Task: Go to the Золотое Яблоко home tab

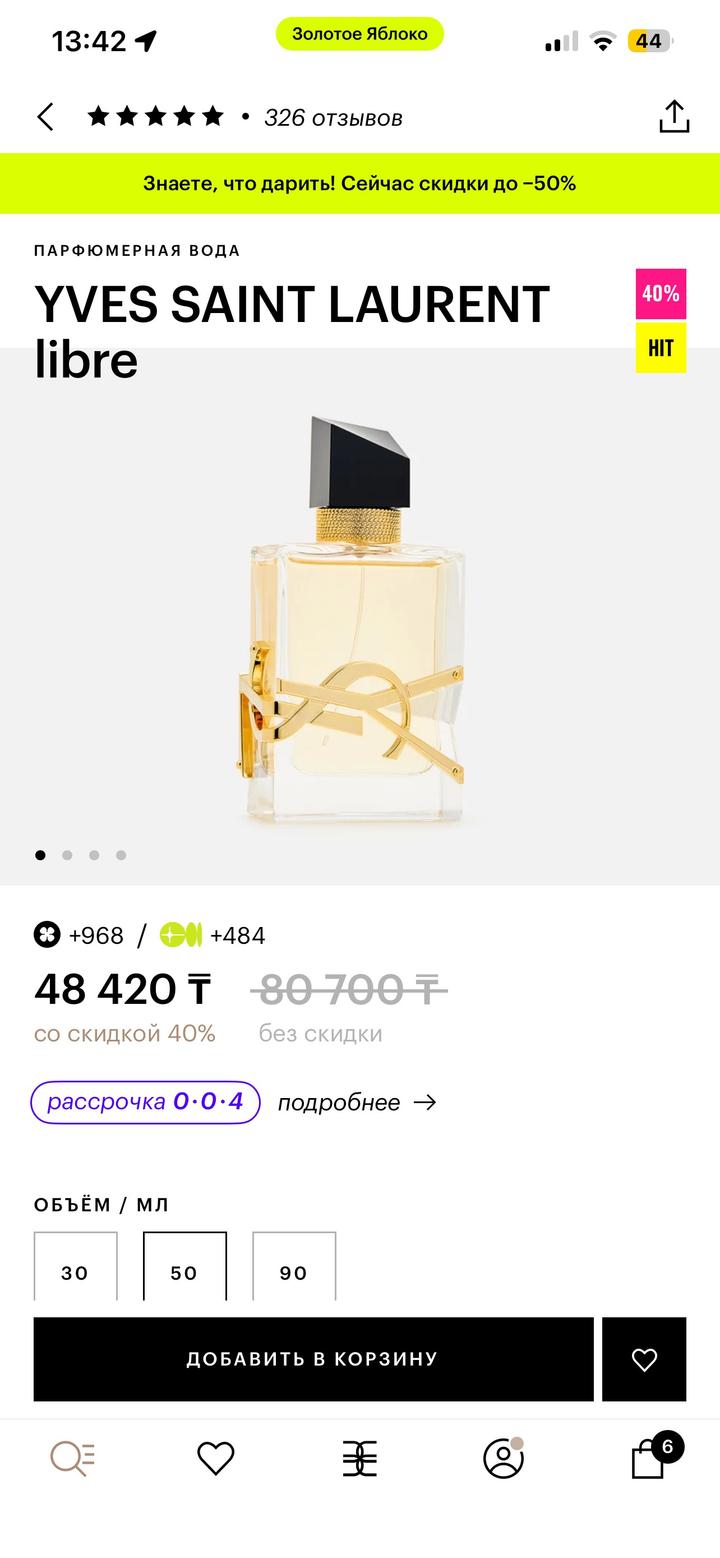Action: point(360,1459)
